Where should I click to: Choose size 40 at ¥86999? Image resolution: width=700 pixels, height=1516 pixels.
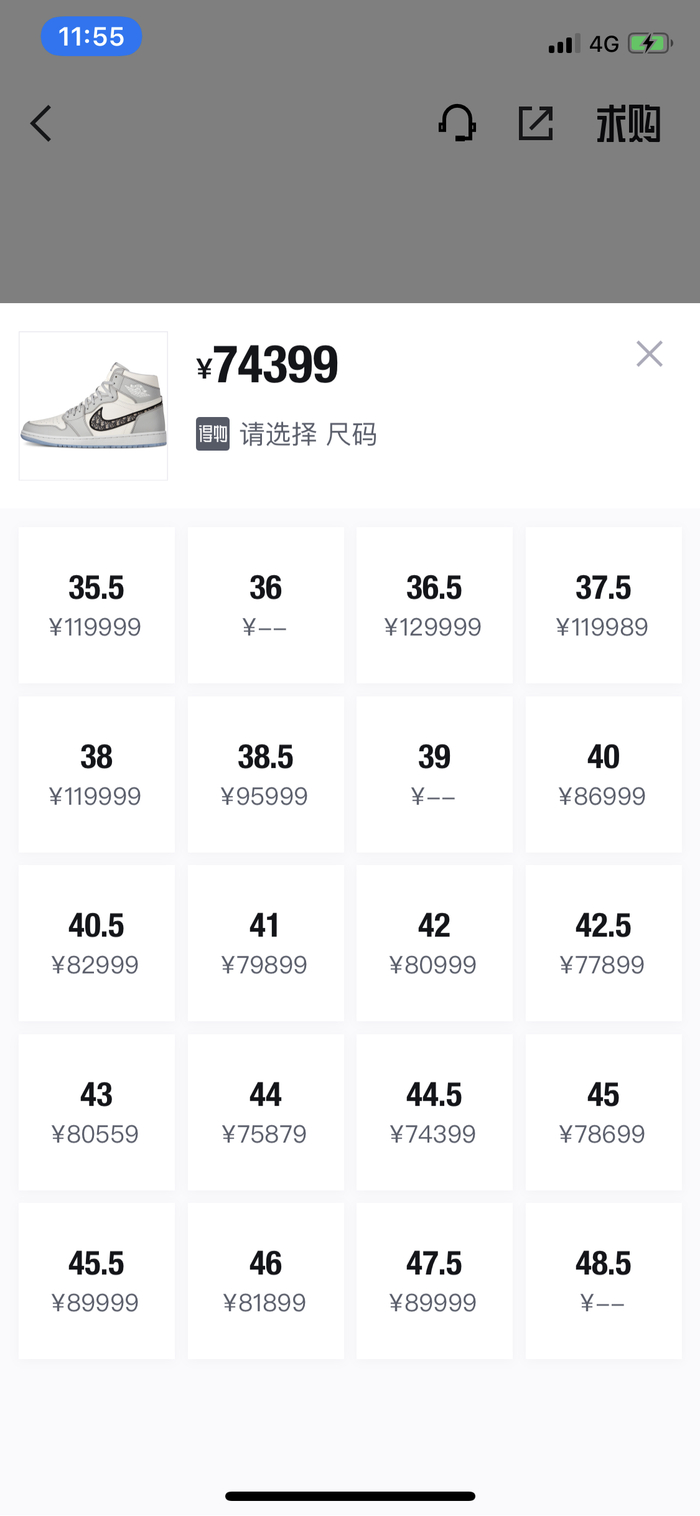[x=604, y=774]
